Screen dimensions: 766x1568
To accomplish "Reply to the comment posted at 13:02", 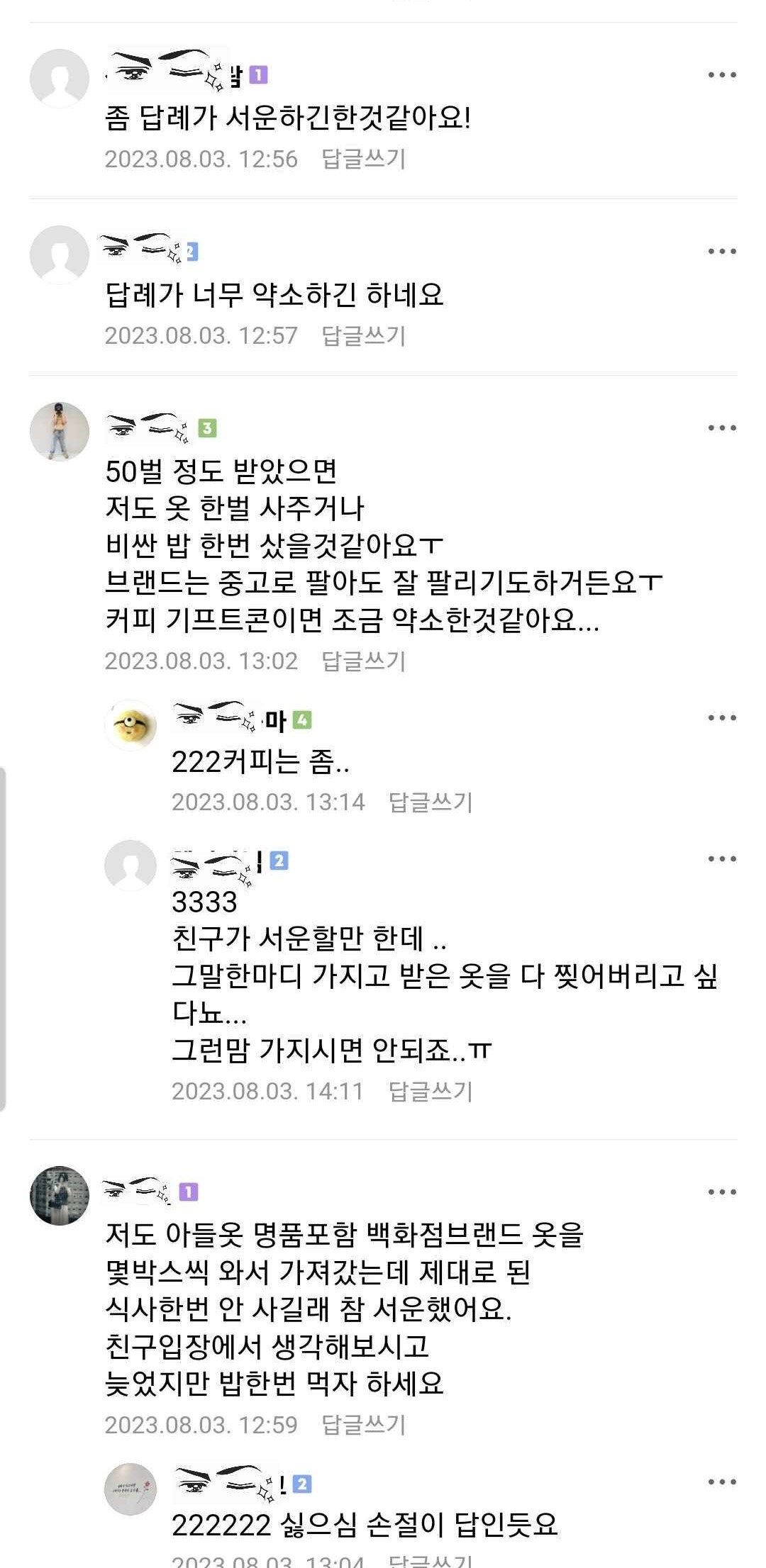I will 363,661.
